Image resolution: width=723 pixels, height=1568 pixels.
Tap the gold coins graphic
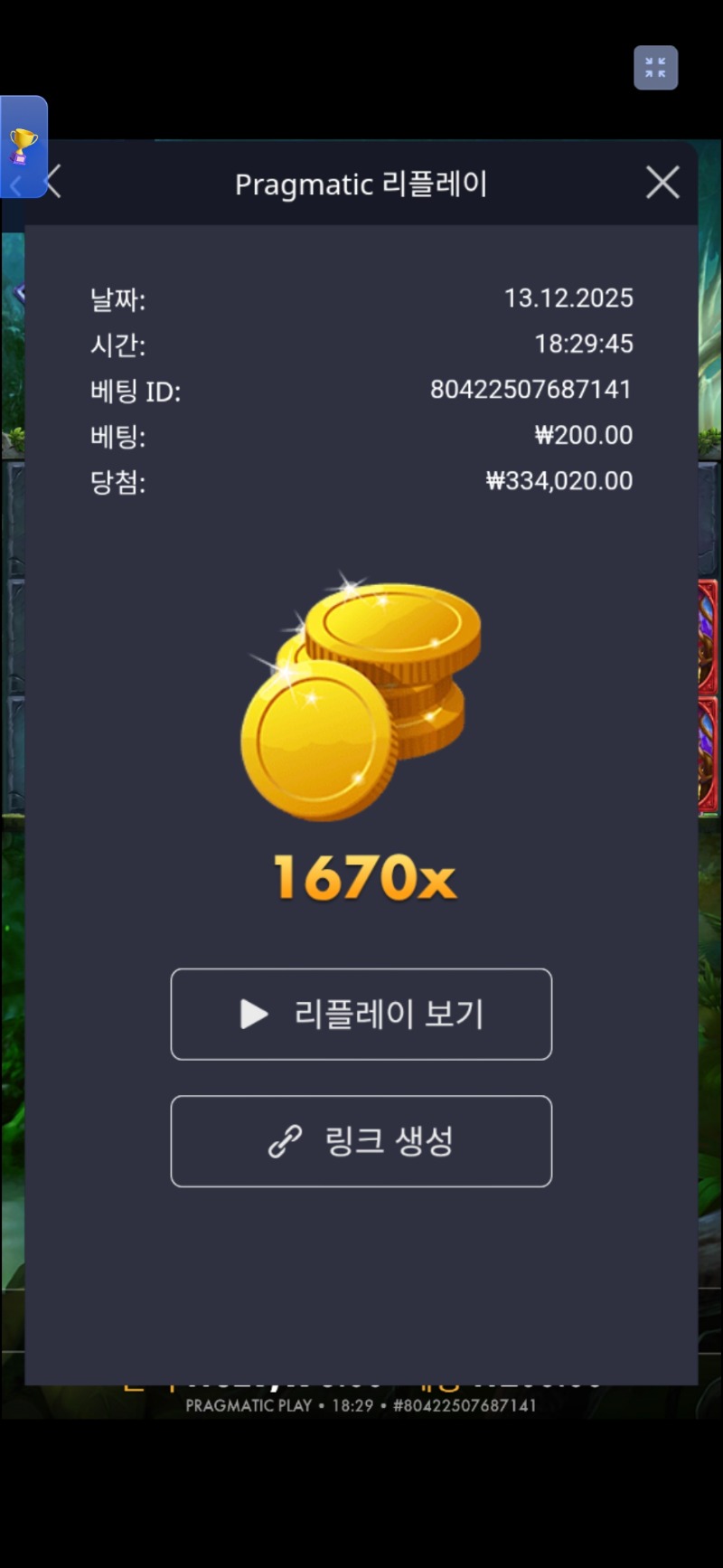click(360, 696)
